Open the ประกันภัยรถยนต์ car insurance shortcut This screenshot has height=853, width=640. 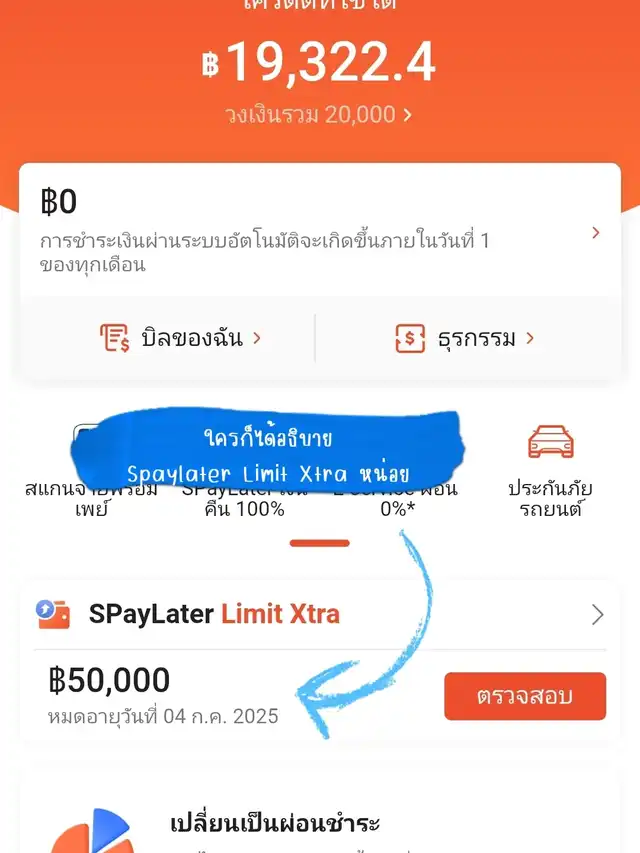pos(549,468)
